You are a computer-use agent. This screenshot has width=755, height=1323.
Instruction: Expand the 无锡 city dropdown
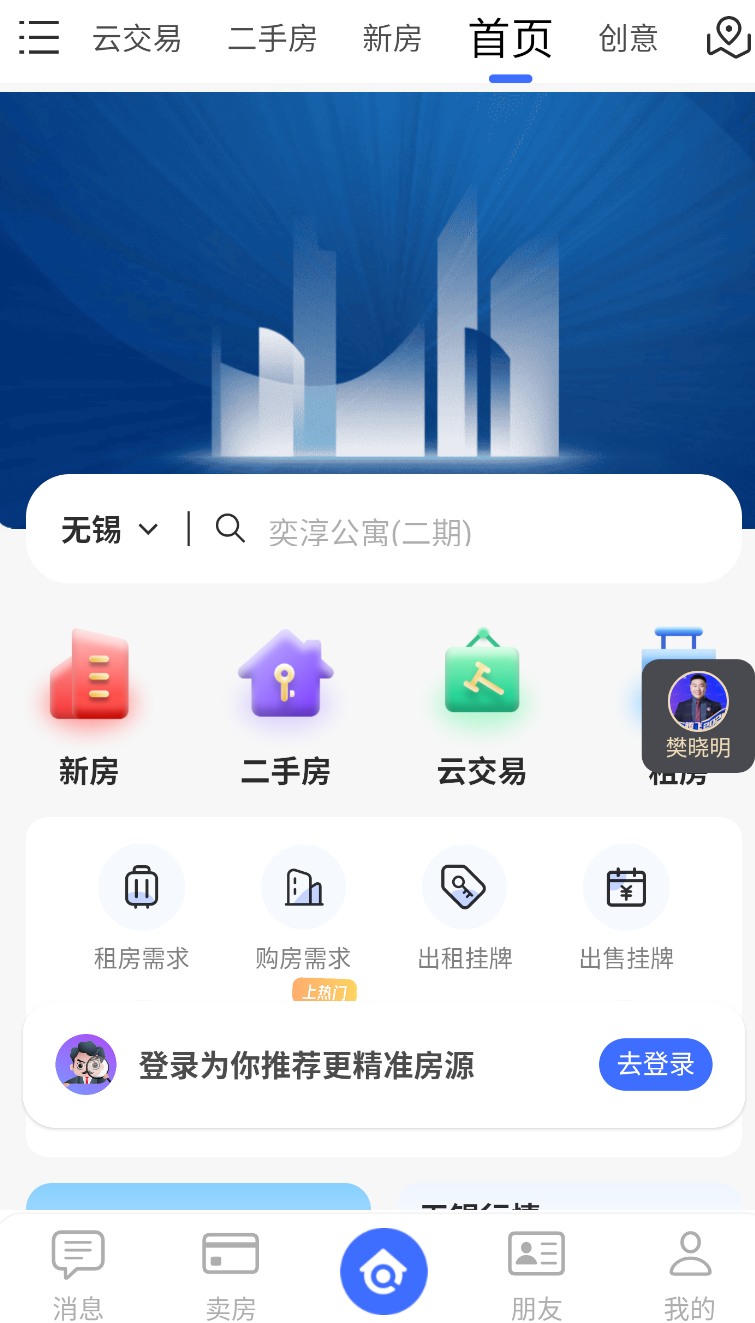coord(109,529)
